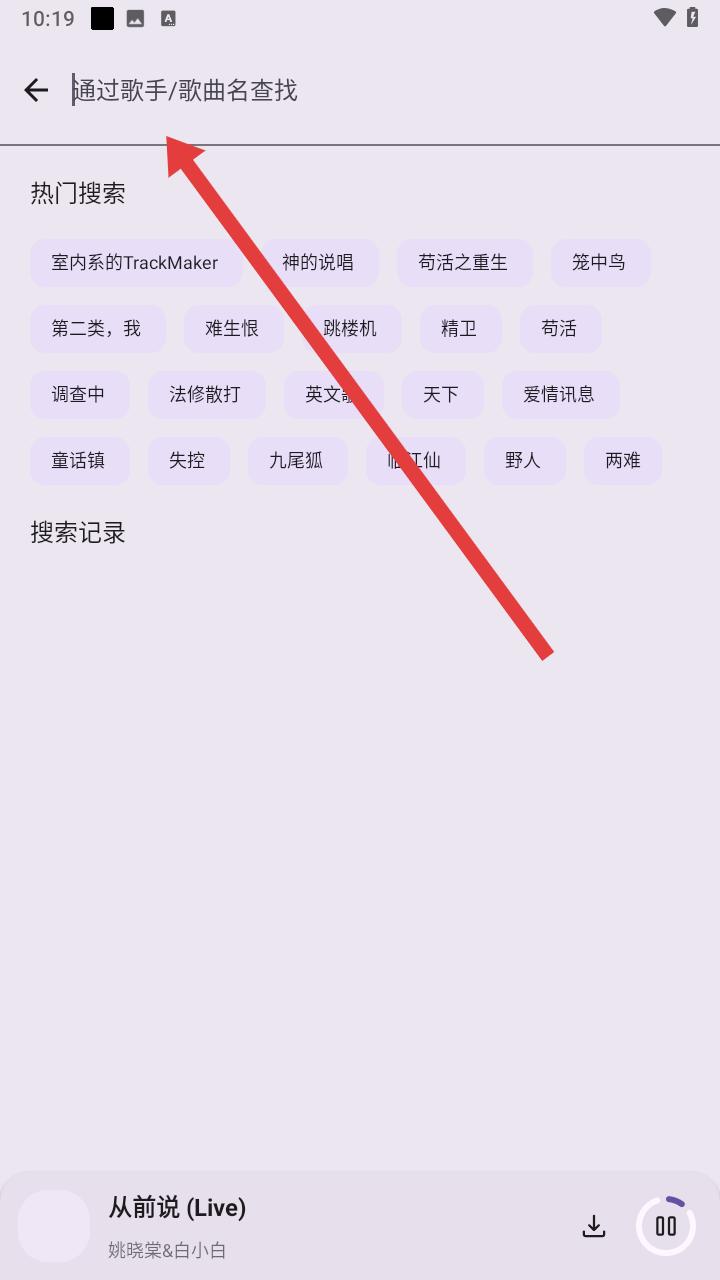The height and width of the screenshot is (1280, 720).
Task: Search for 室内系的TrackMaker
Action: [x=135, y=263]
